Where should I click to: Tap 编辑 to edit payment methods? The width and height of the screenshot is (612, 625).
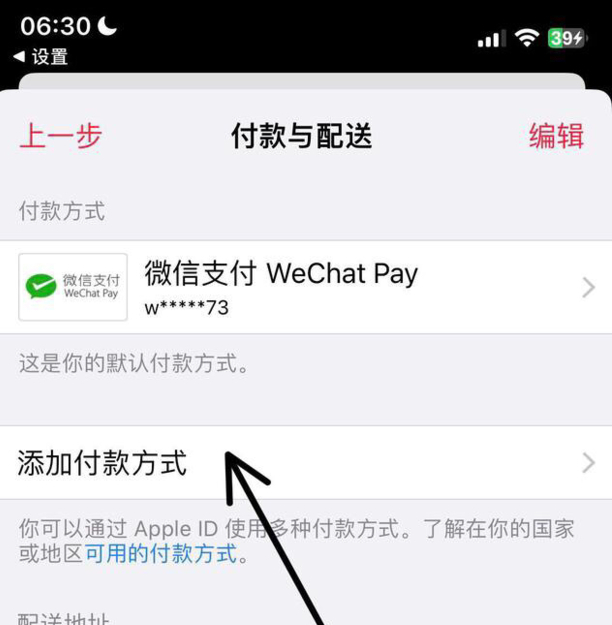coord(556,136)
